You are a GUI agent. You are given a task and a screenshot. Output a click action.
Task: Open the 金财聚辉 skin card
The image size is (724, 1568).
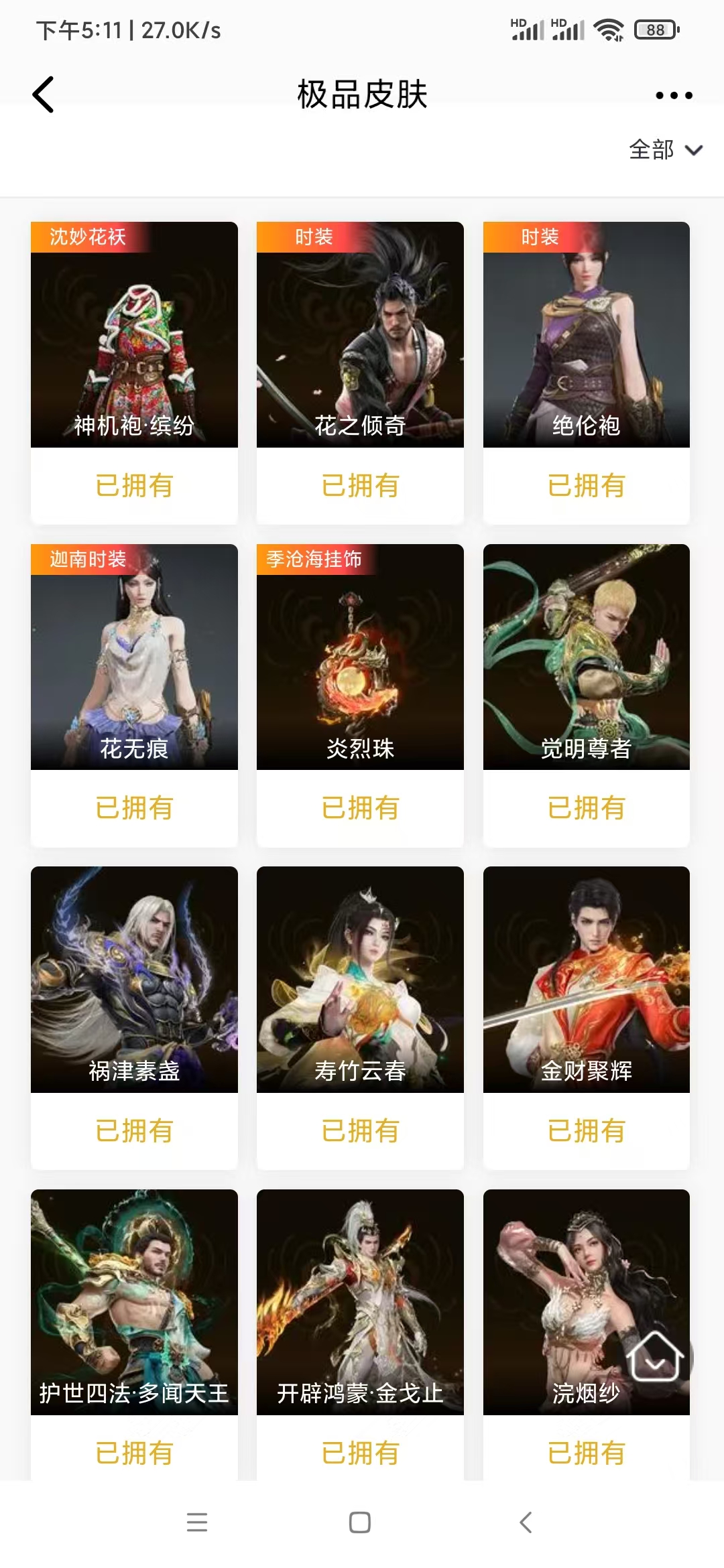pos(586,979)
